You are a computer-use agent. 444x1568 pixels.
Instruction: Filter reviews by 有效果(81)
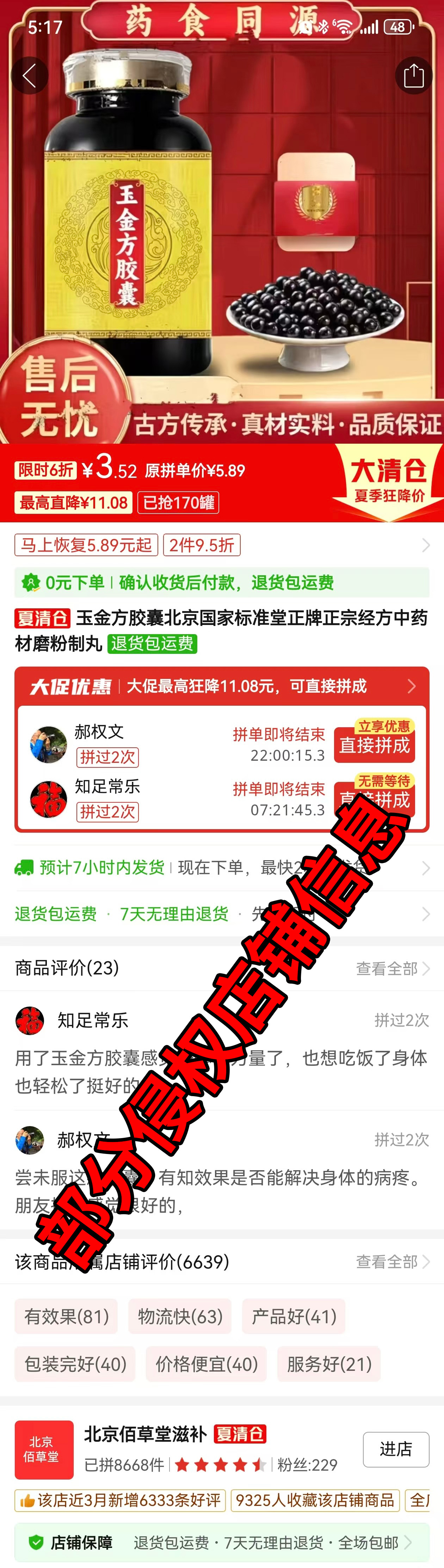click(66, 1316)
